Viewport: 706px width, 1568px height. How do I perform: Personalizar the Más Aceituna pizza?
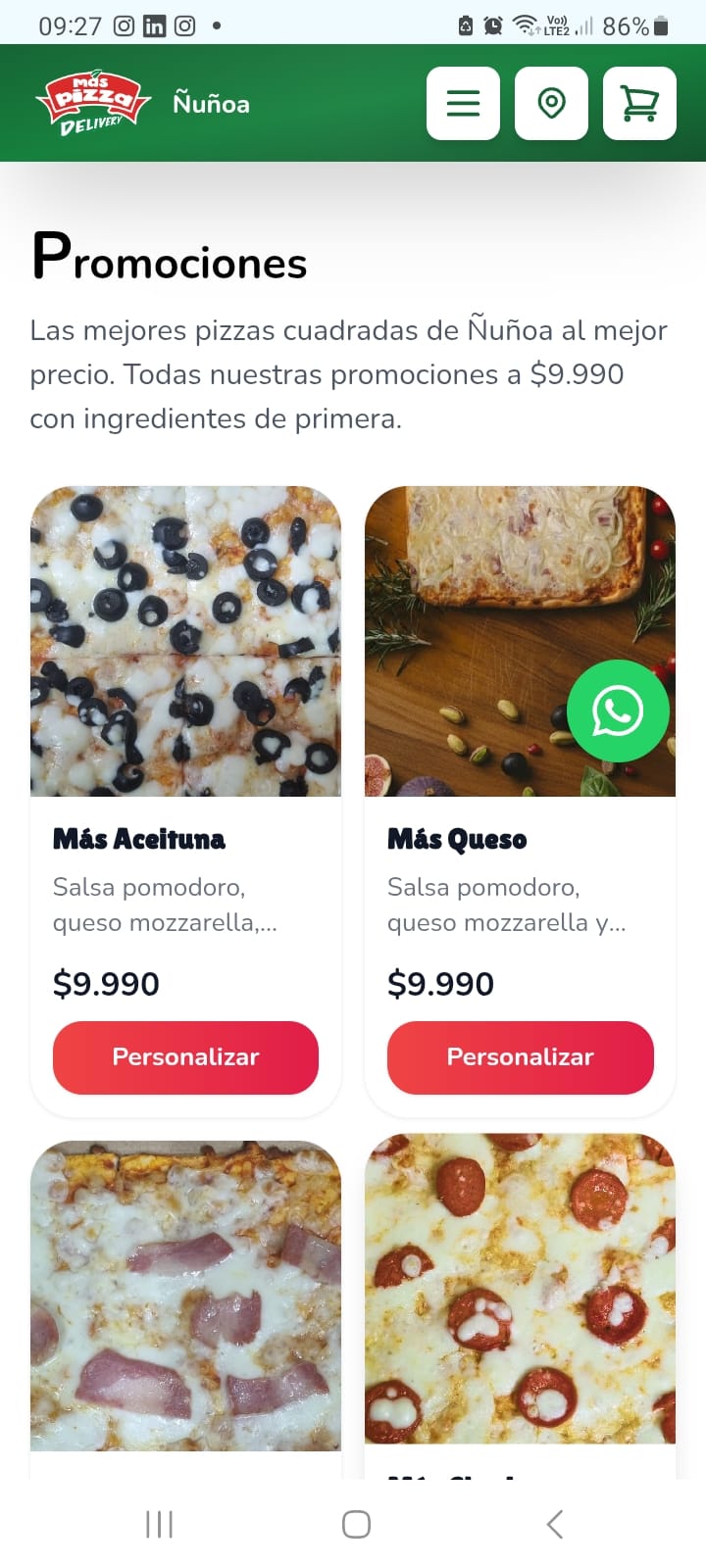[x=185, y=1057]
